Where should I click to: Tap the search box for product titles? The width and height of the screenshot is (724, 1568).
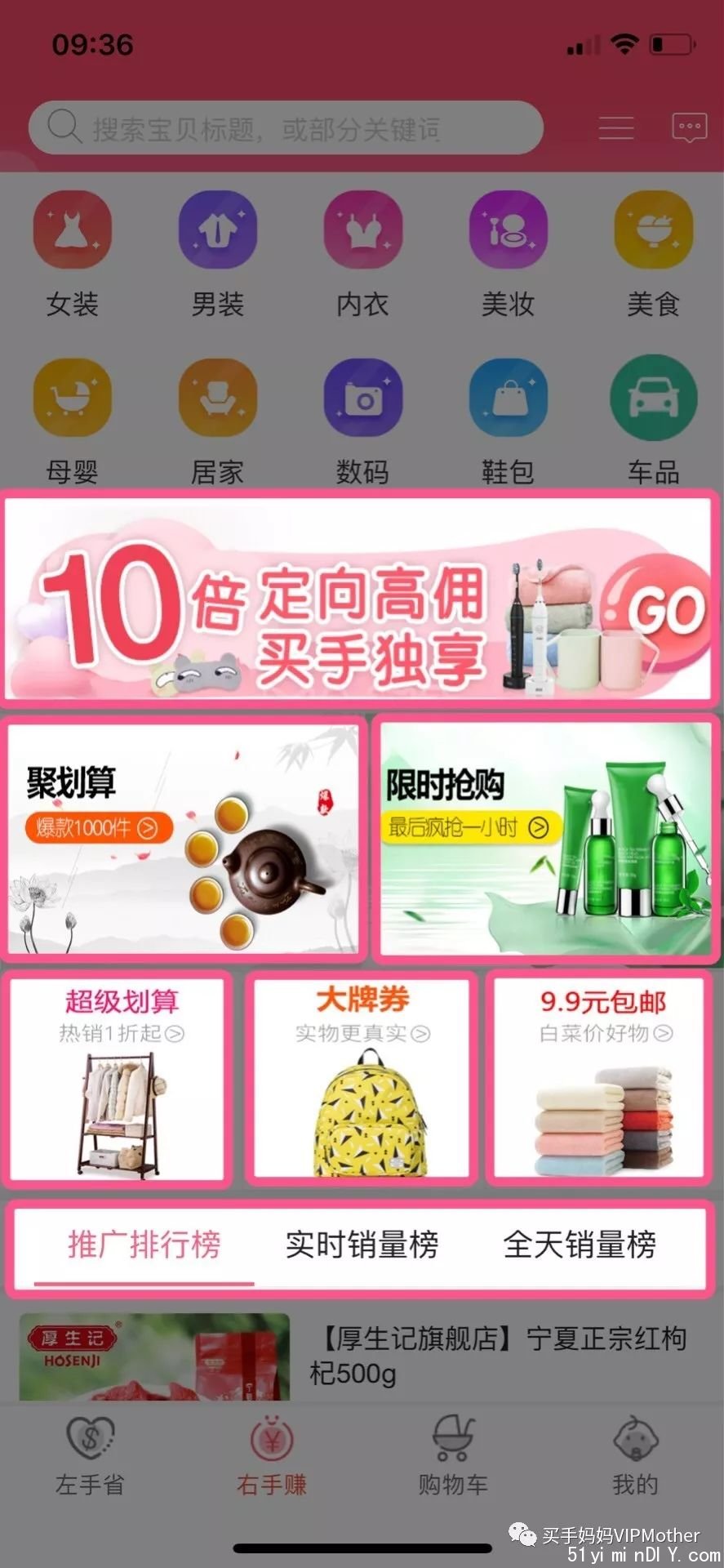[x=286, y=128]
